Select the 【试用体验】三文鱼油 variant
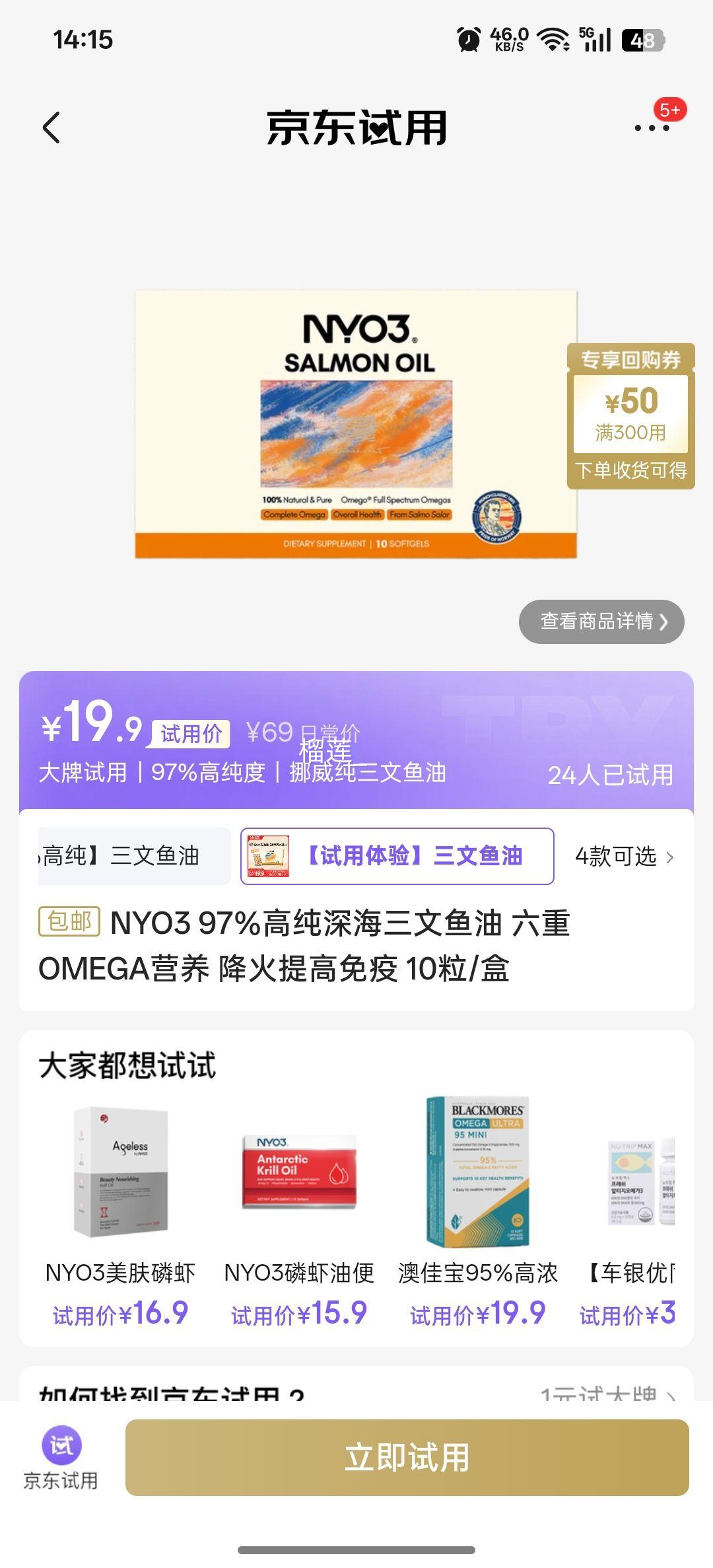This screenshot has height=1568, width=713. [416, 856]
